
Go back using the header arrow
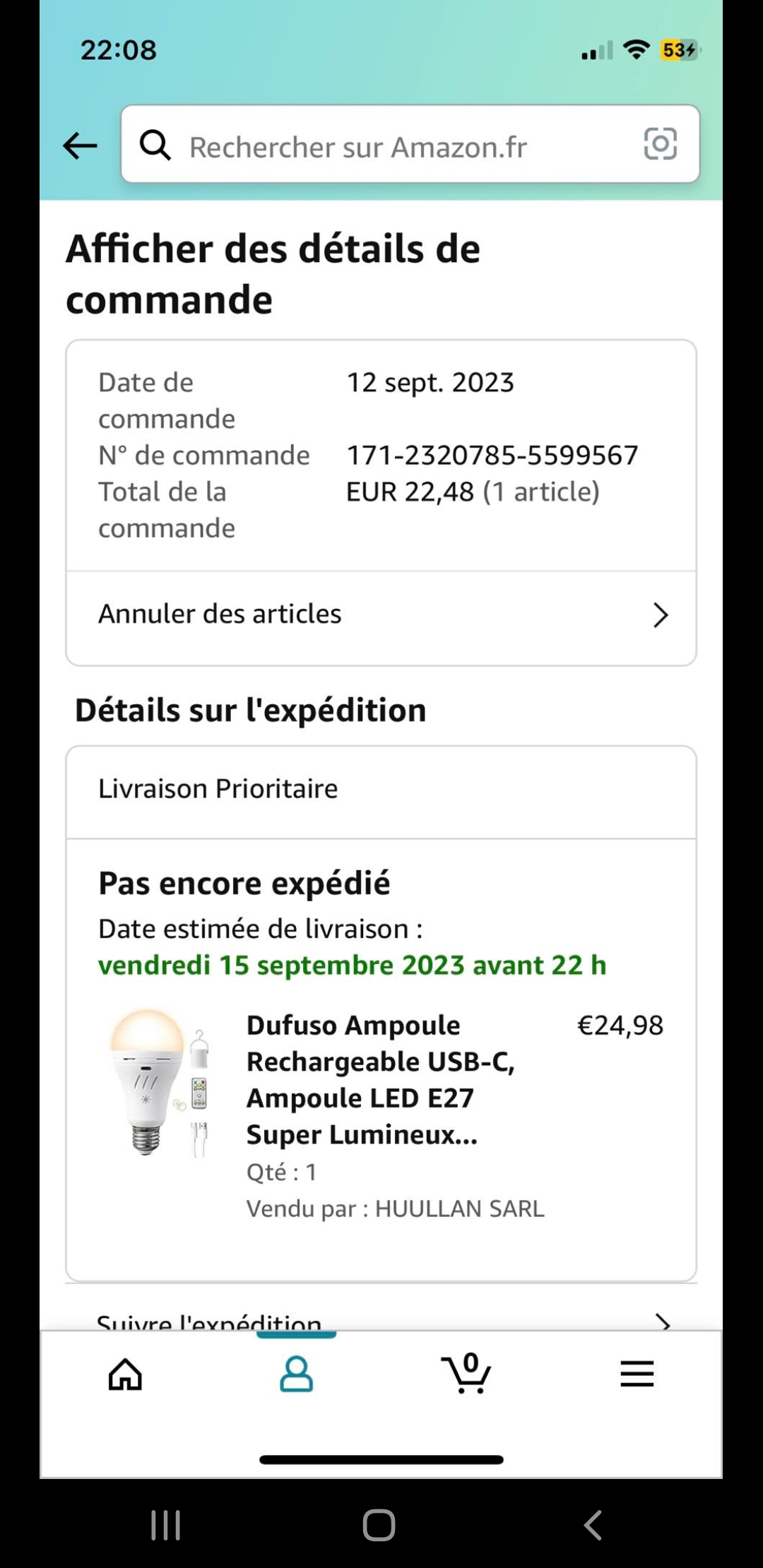pyautogui.click(x=80, y=145)
